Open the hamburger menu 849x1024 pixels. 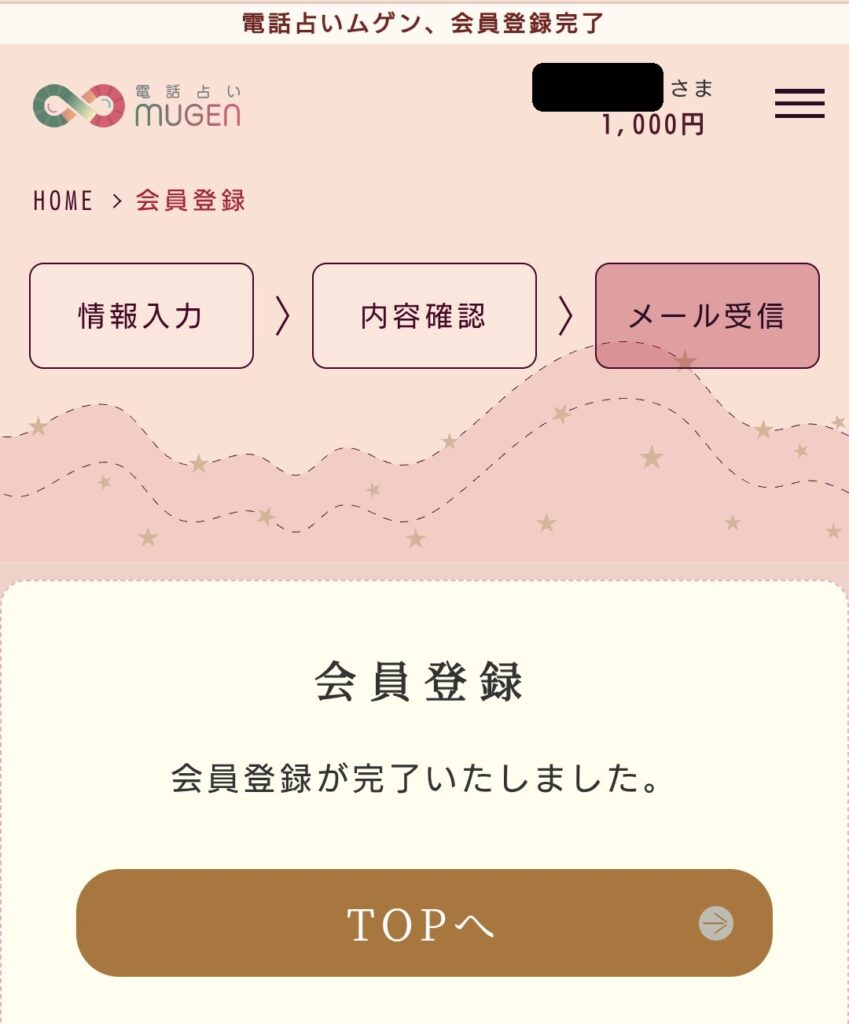(x=799, y=105)
